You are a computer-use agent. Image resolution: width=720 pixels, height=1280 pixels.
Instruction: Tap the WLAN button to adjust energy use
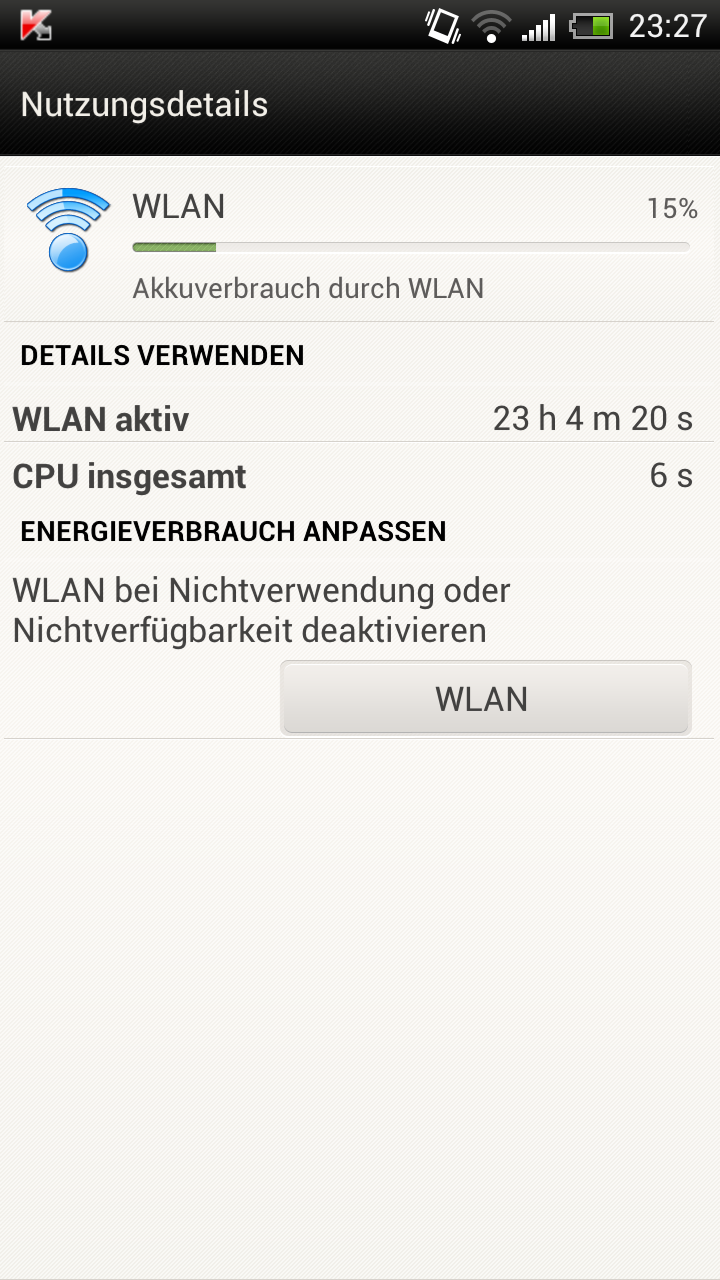[486, 698]
